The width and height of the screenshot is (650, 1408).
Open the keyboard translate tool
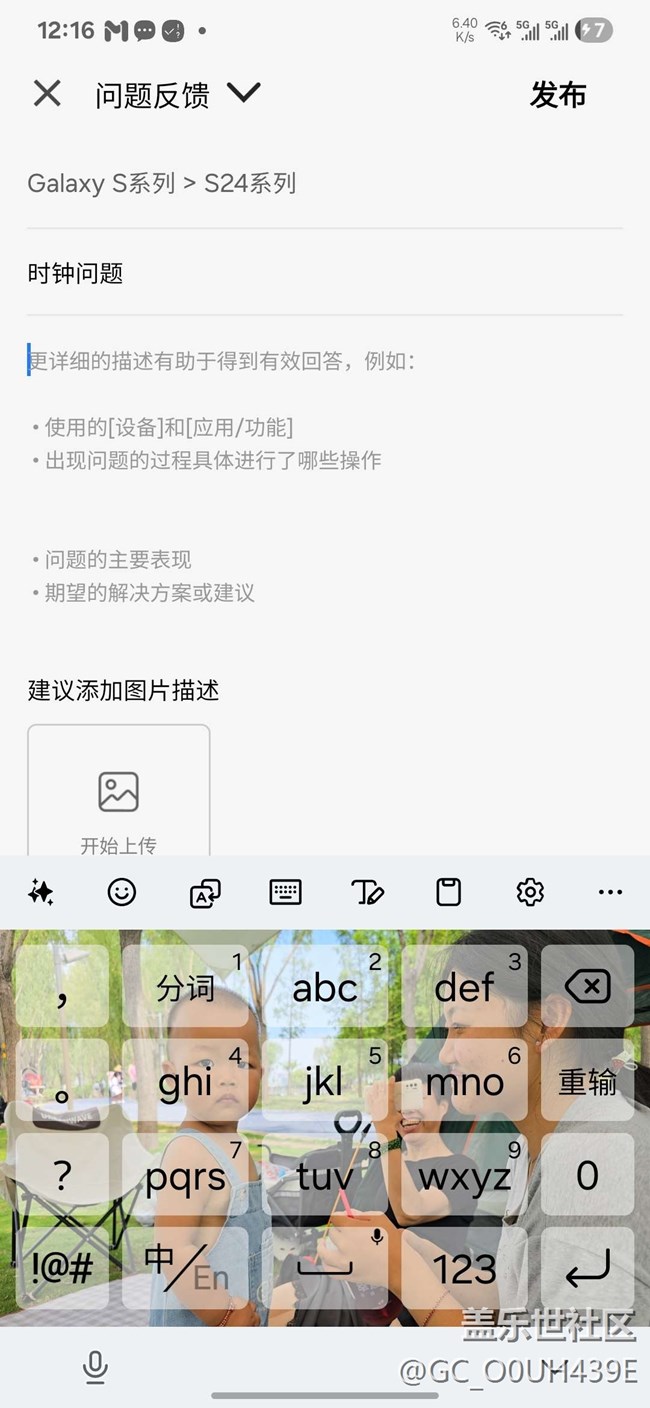point(205,892)
